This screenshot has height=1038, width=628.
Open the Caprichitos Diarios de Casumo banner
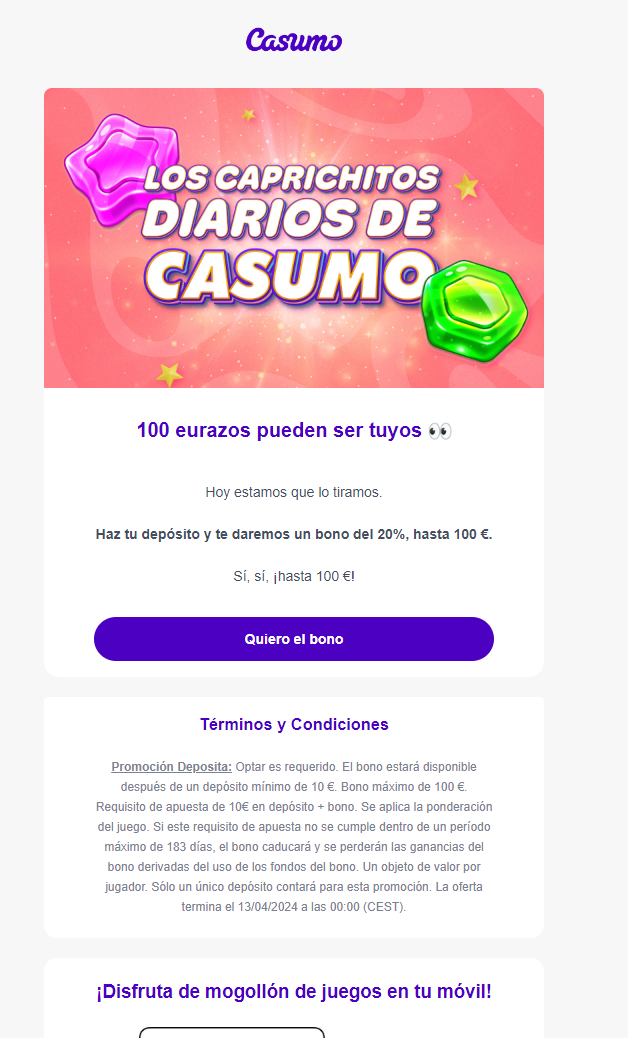[294, 238]
